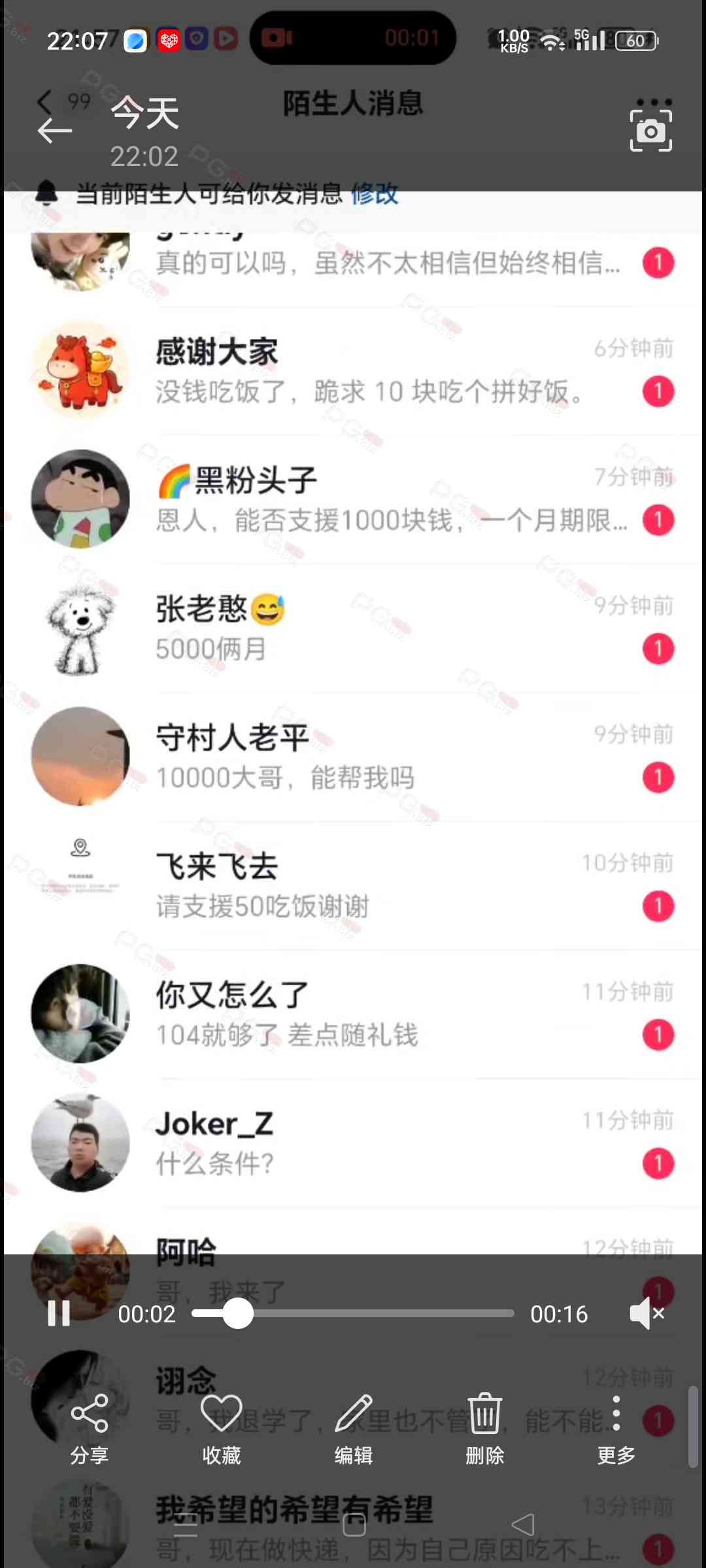
Task: Share this video
Action: pyautogui.click(x=90, y=1429)
